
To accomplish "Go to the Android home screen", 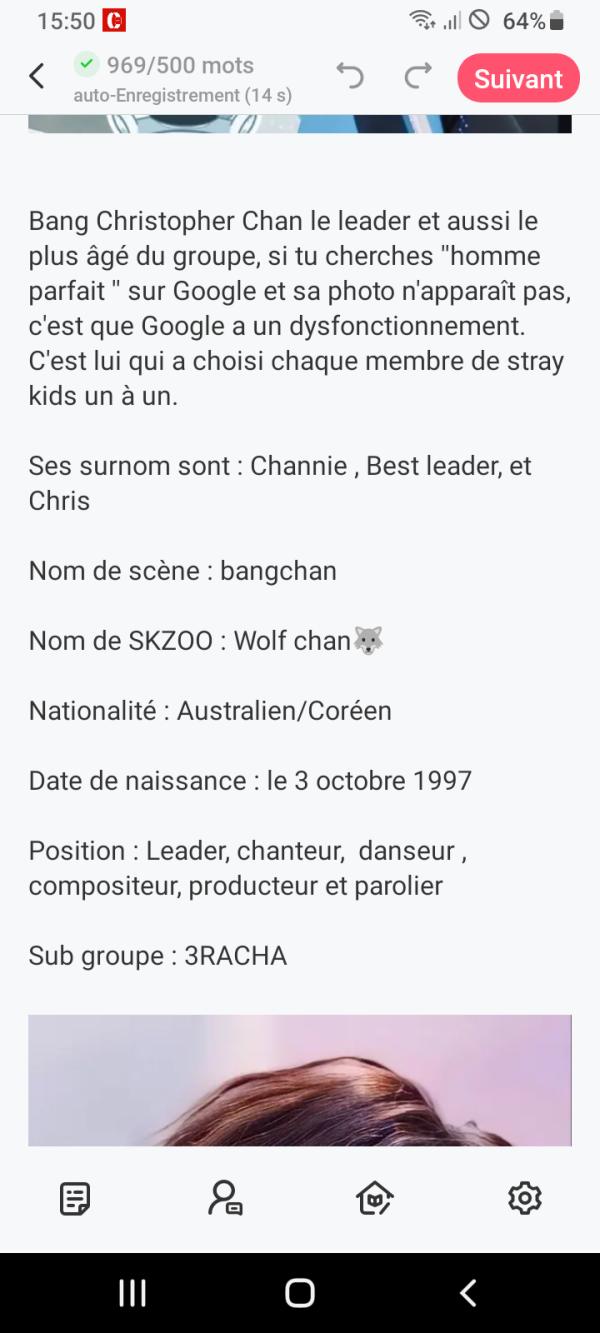I will pyautogui.click(x=300, y=1293).
